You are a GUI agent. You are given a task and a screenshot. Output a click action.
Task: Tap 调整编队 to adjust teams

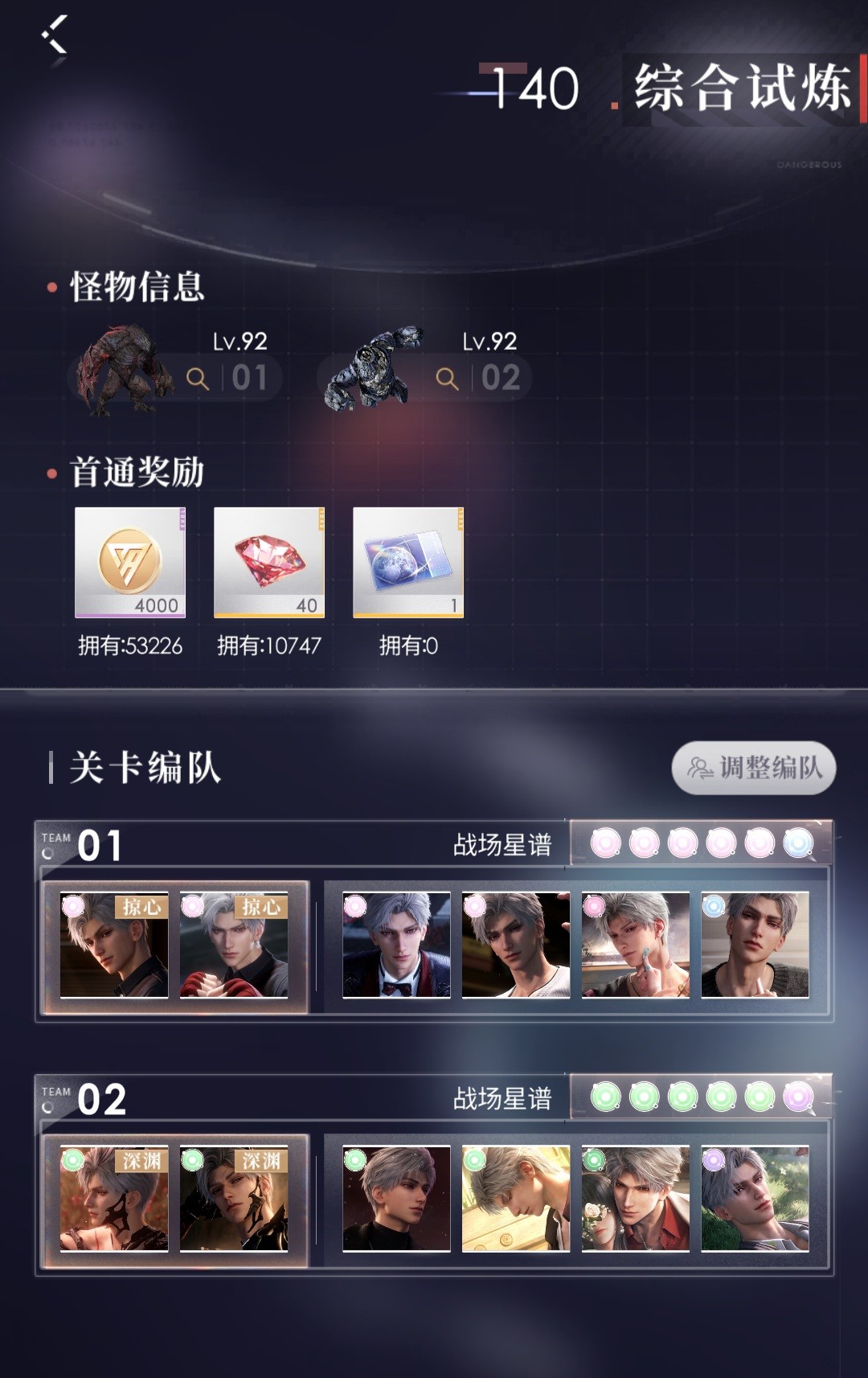point(753,768)
